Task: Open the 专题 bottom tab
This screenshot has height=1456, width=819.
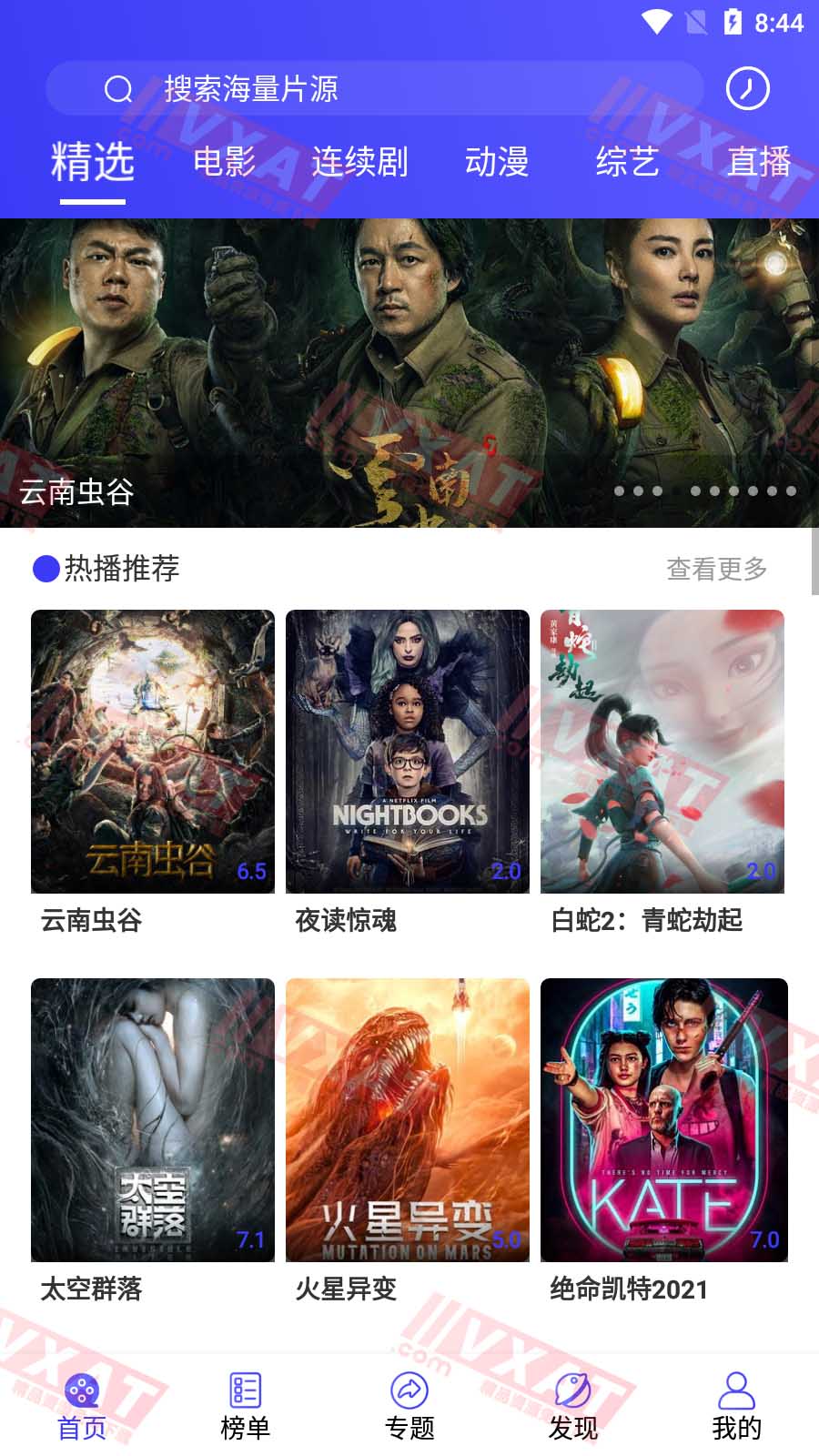Action: click(x=409, y=1407)
